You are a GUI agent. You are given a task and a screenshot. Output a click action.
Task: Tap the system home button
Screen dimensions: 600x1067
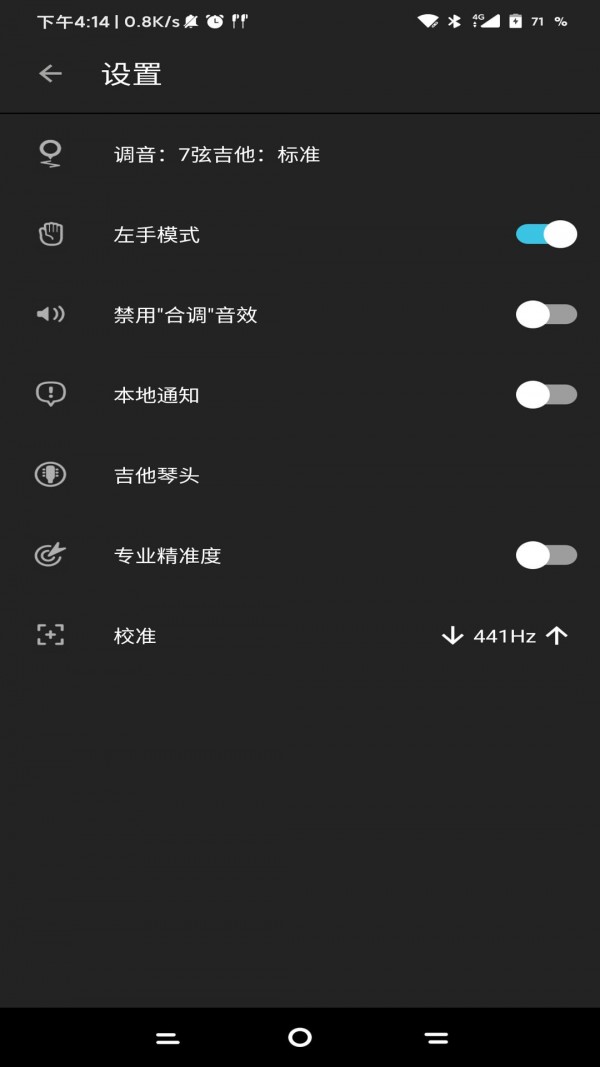300,1038
